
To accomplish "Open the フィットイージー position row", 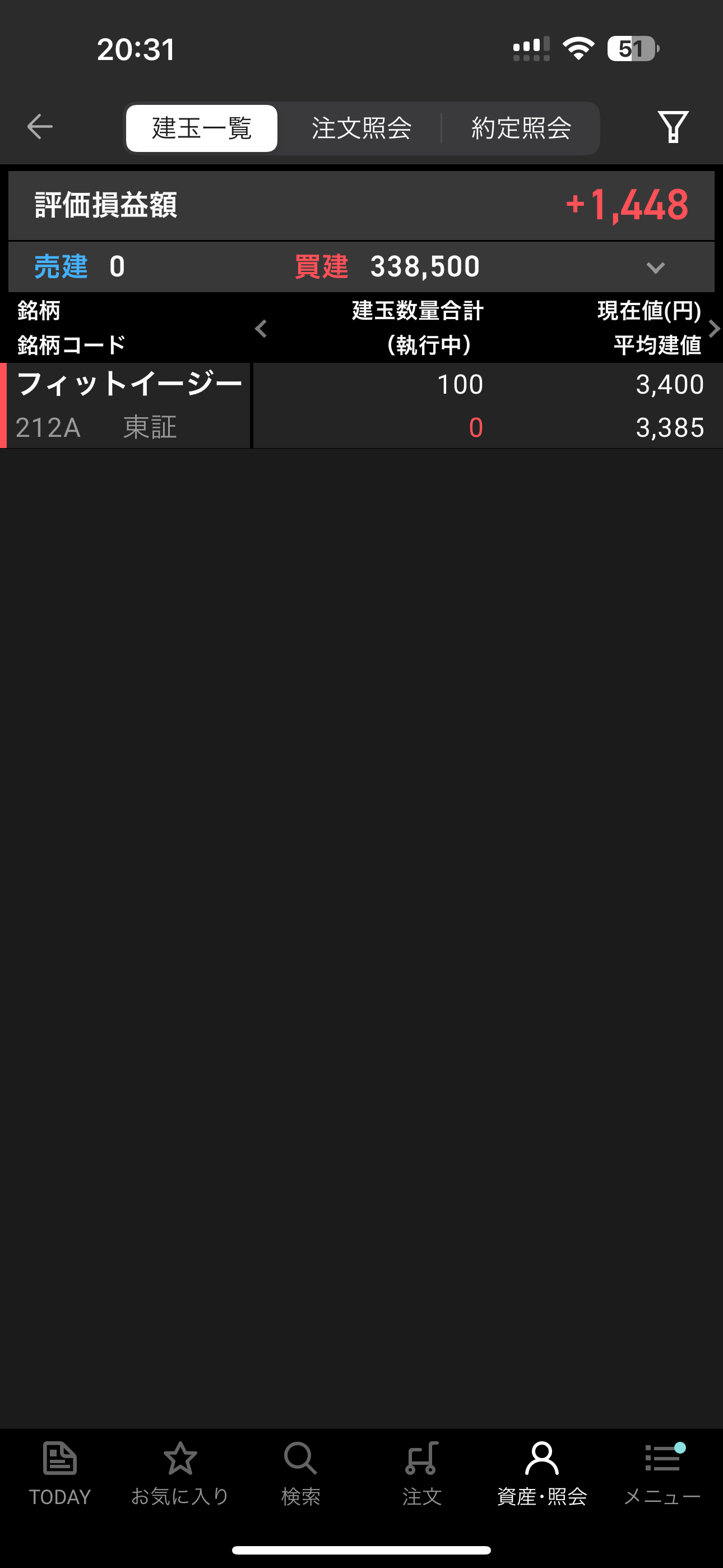I will pyautogui.click(x=361, y=405).
